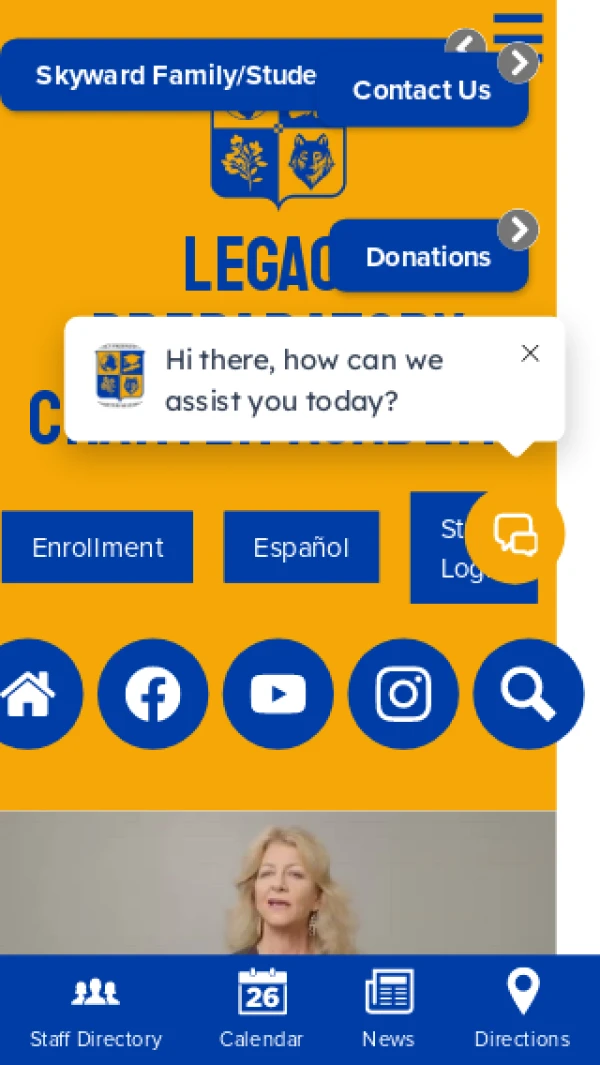Open the Contact Us page
This screenshot has height=1065, width=600.
click(422, 91)
